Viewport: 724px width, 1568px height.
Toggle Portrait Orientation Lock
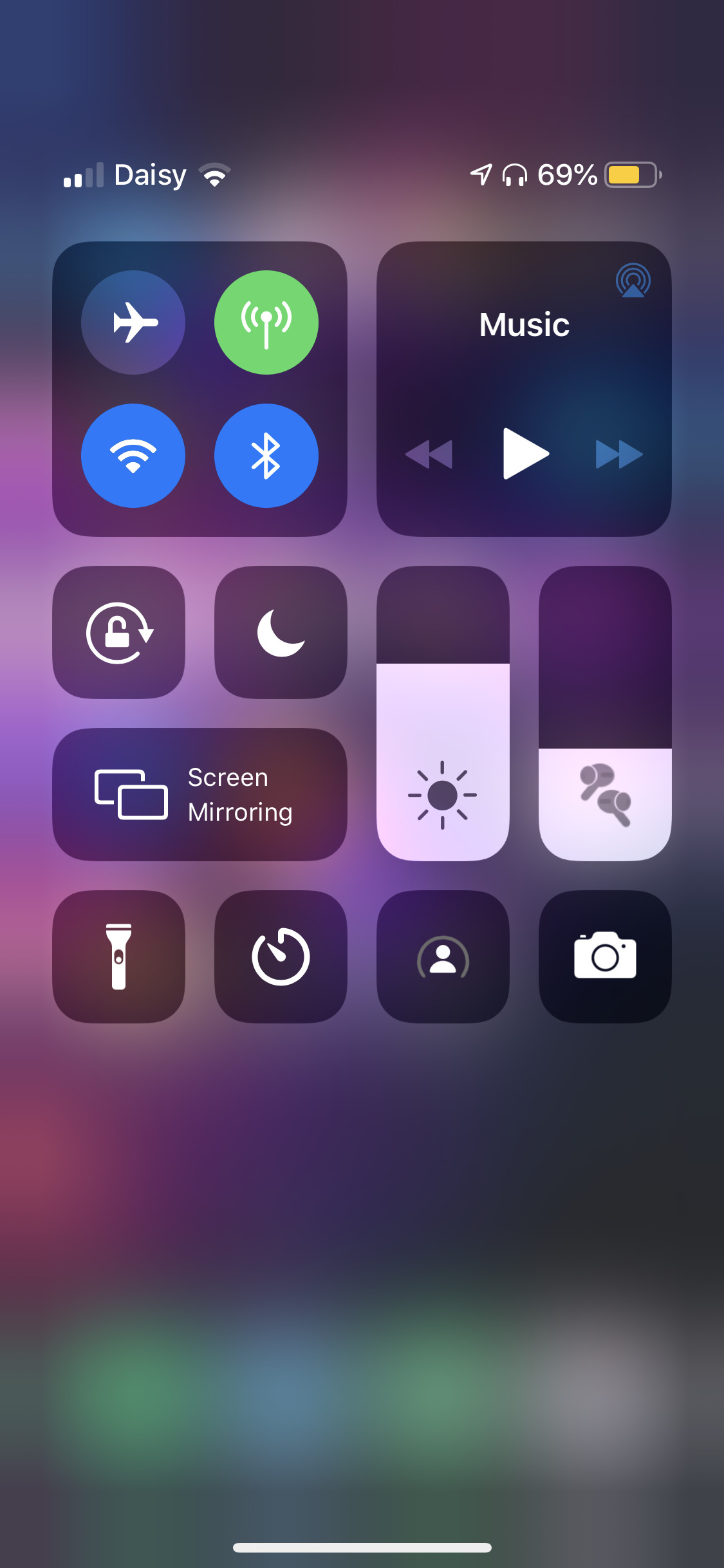coord(119,633)
